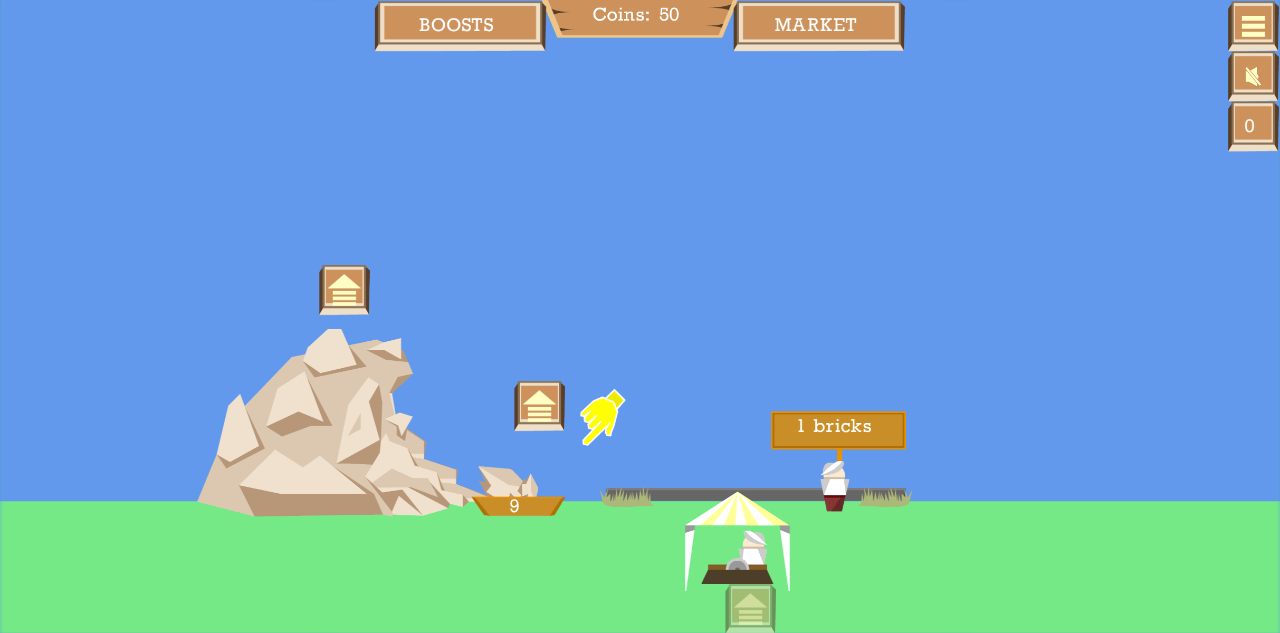This screenshot has width=1280, height=633.
Task: Open the hamburger menu
Action: [x=1252, y=25]
